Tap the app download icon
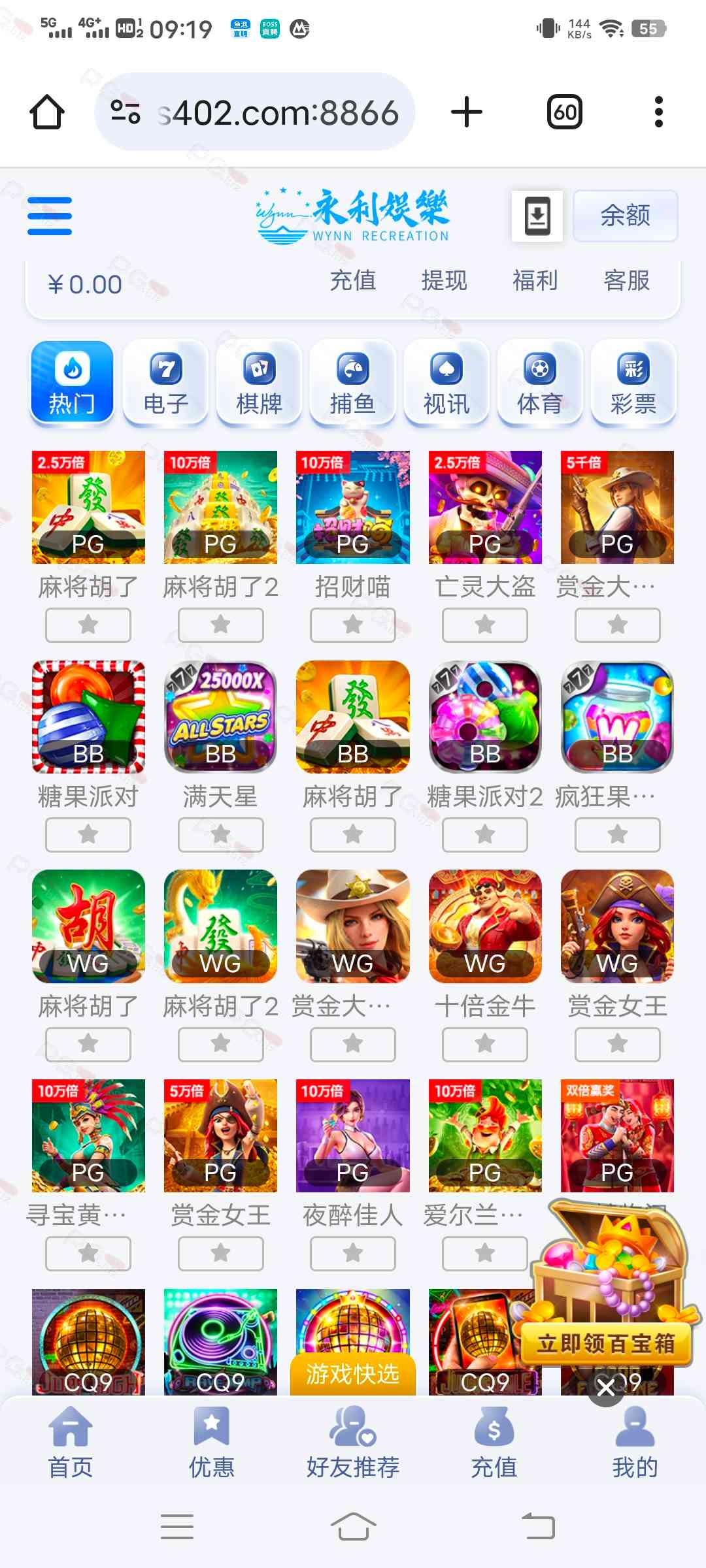This screenshot has width=706, height=1568. [537, 216]
